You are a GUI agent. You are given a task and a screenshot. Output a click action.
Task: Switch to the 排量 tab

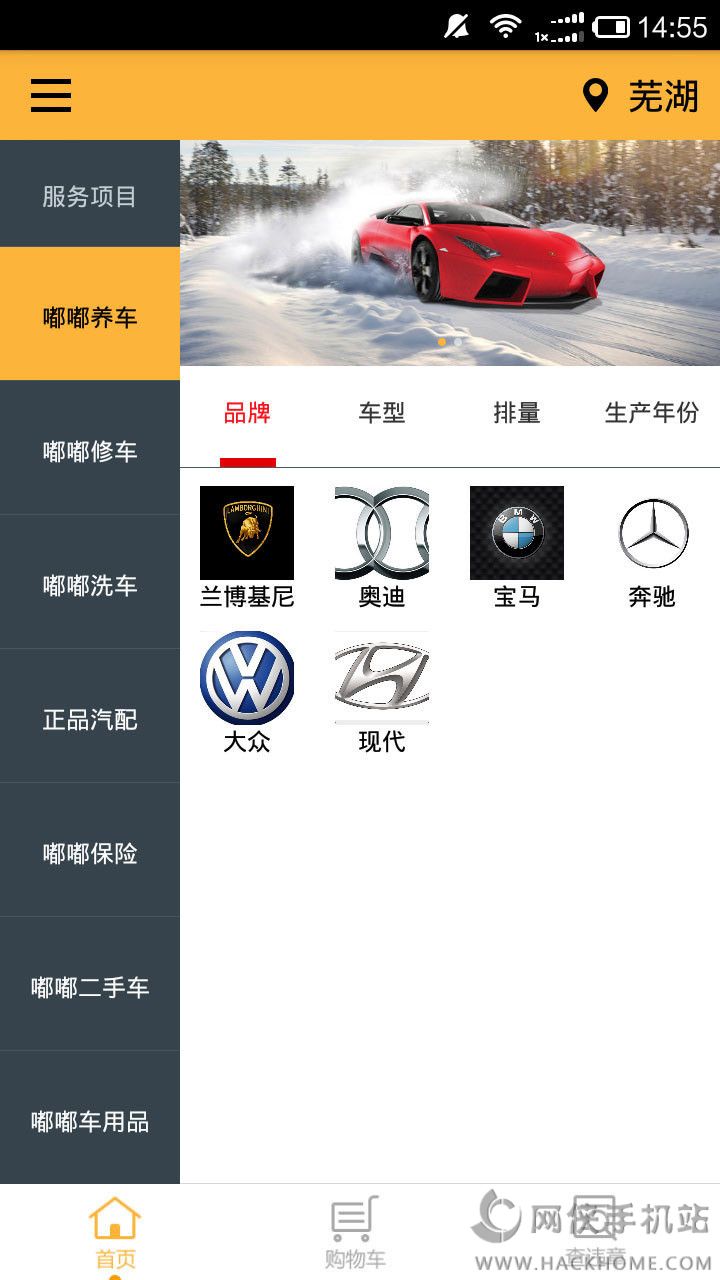[517, 413]
